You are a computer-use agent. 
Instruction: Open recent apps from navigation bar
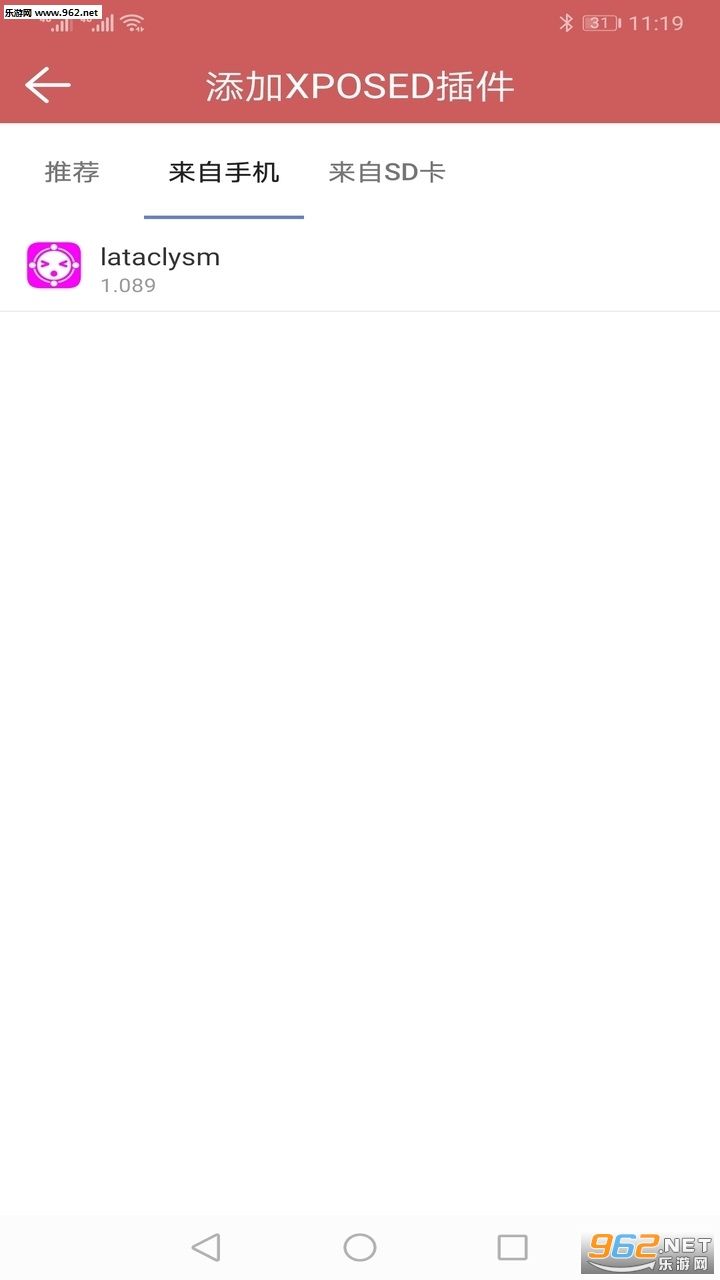coord(512,1247)
